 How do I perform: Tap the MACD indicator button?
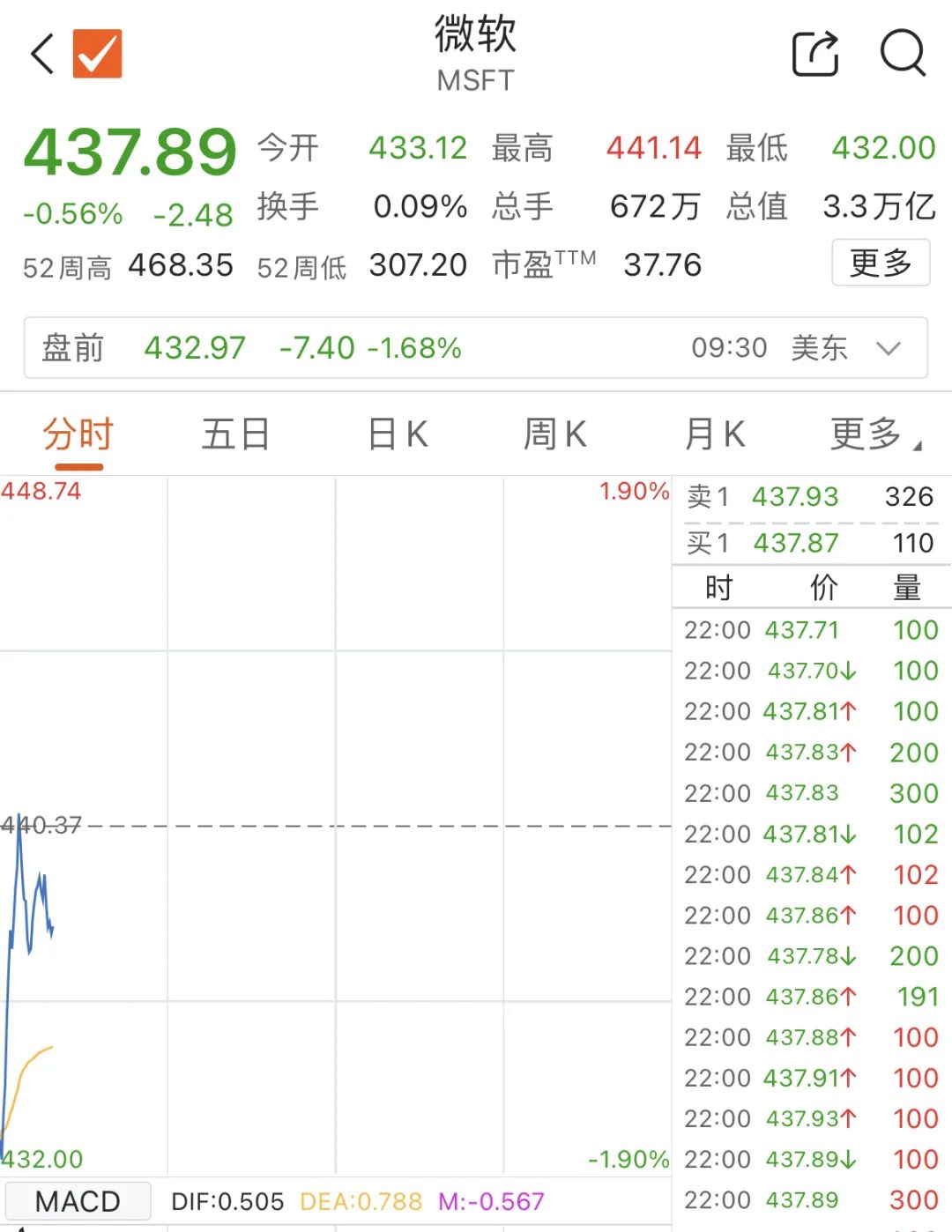(x=78, y=1201)
